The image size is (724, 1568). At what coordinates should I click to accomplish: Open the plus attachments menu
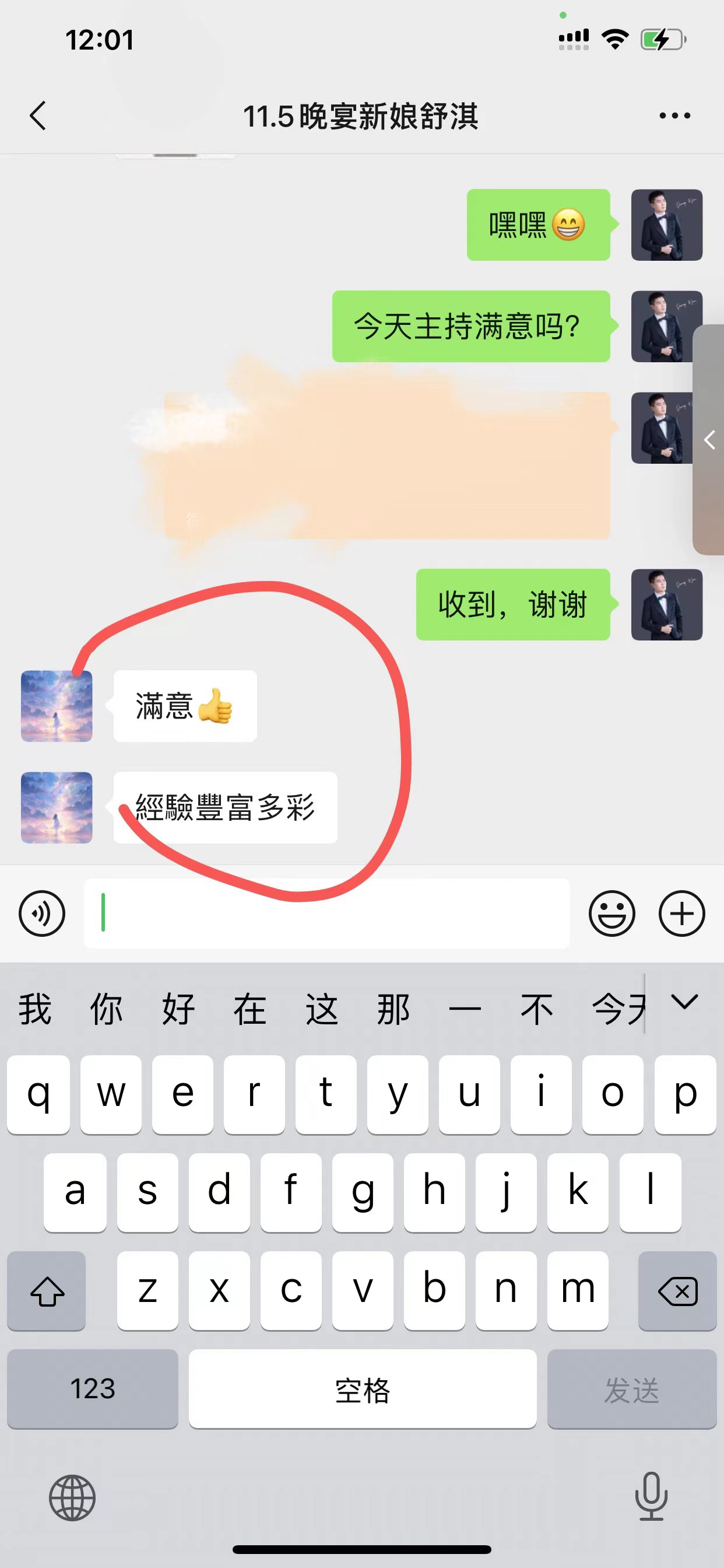(681, 913)
